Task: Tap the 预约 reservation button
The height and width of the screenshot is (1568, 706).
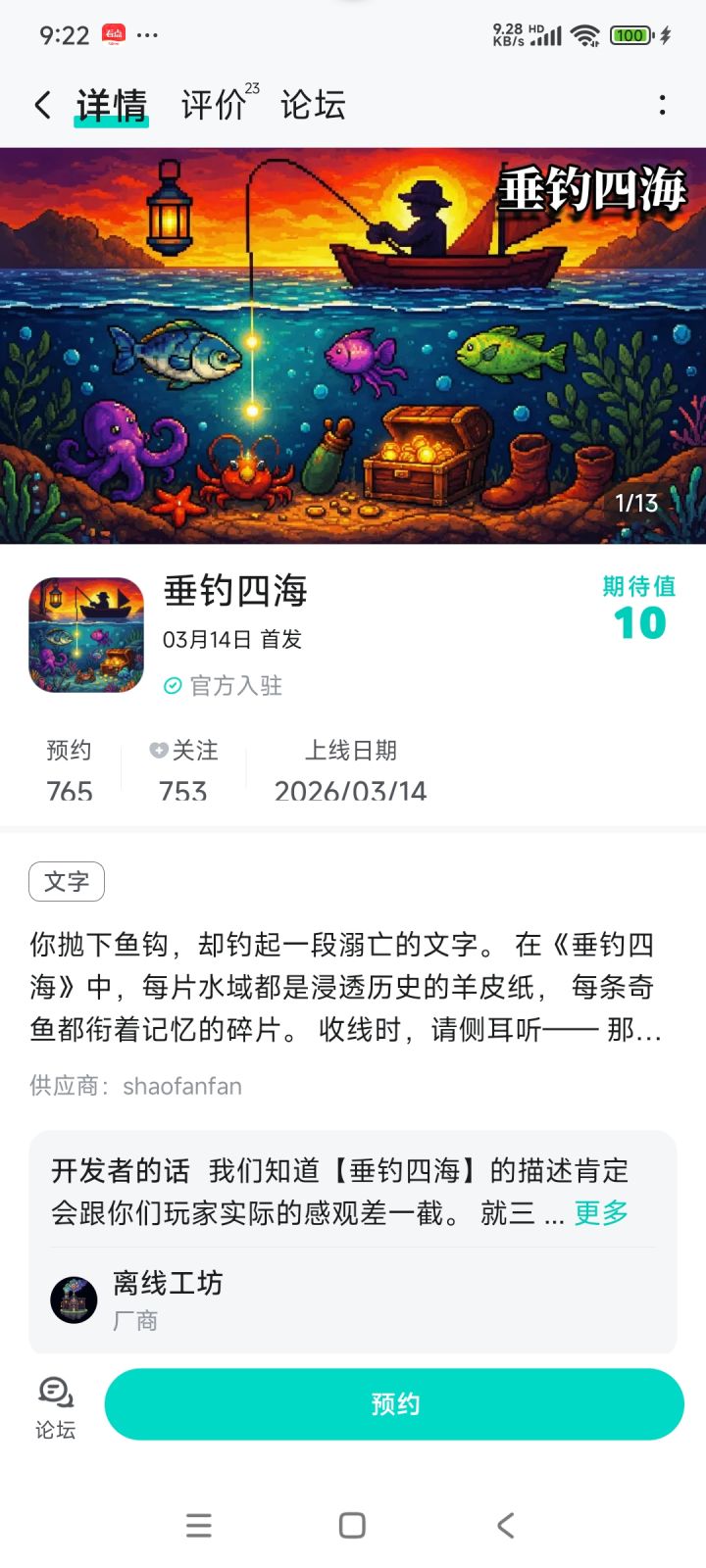Action: pyautogui.click(x=395, y=1403)
